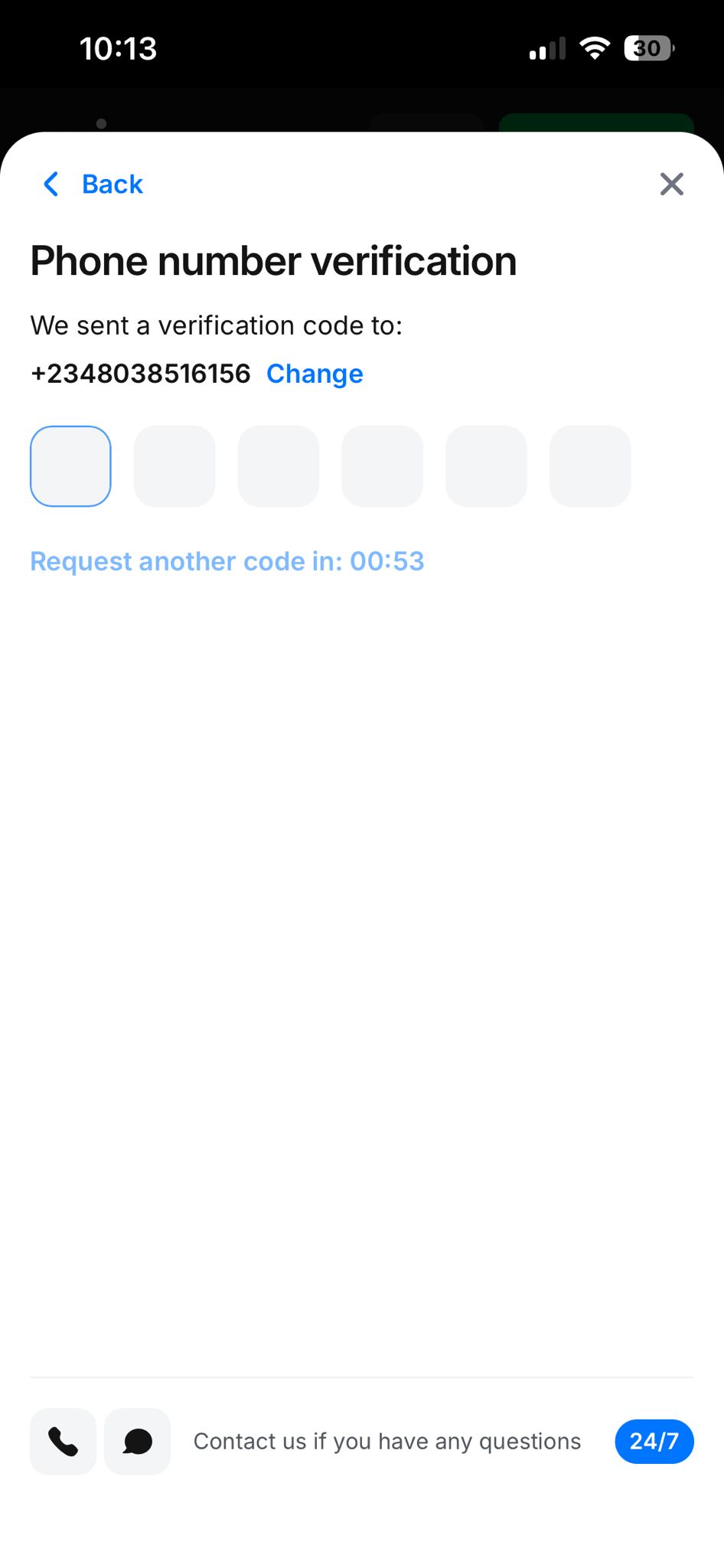Tap the displayed phone number +2348038516156
This screenshot has height=1568, width=724.
point(140,374)
